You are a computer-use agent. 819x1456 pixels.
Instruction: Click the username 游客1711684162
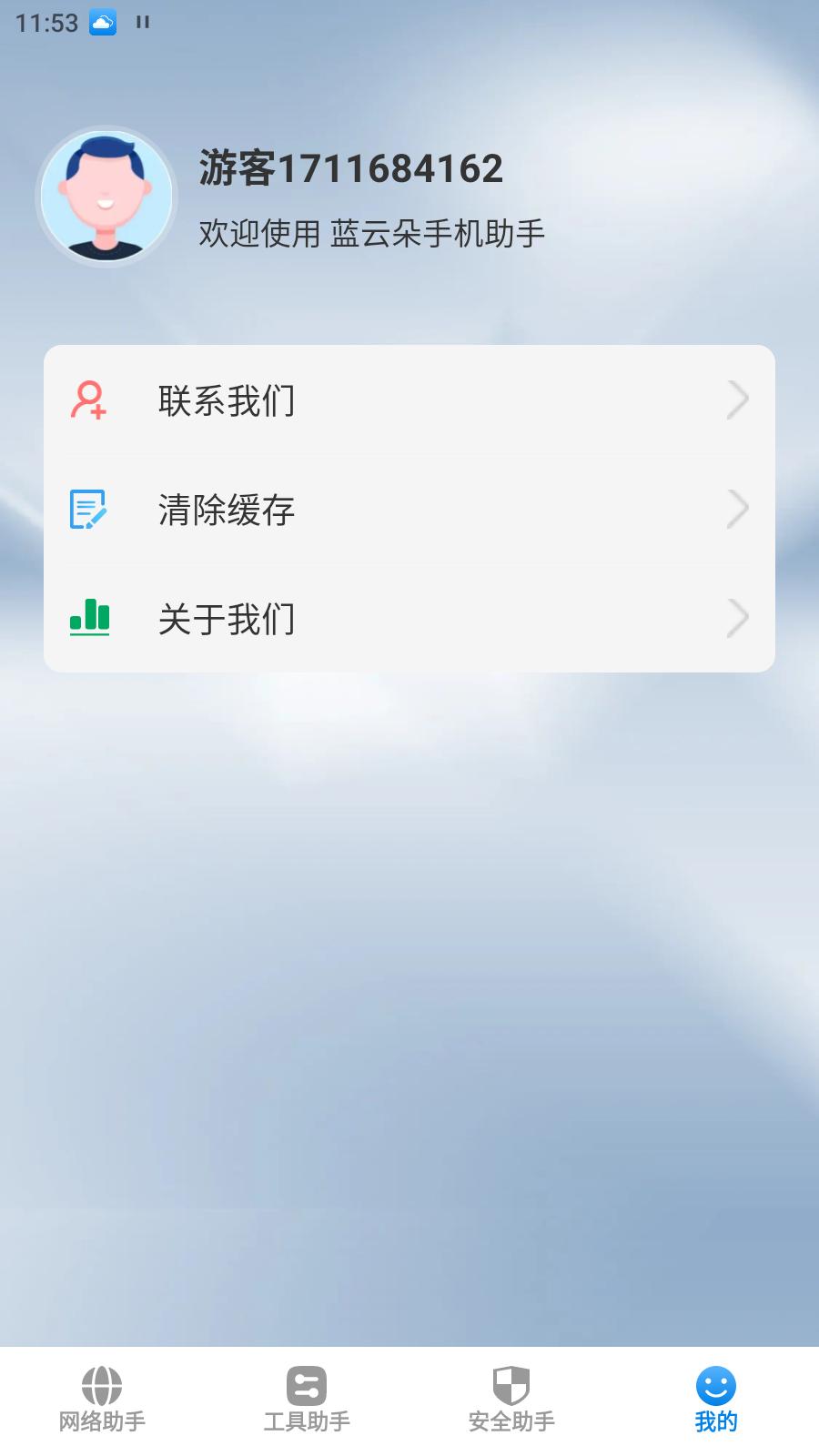[x=349, y=168]
